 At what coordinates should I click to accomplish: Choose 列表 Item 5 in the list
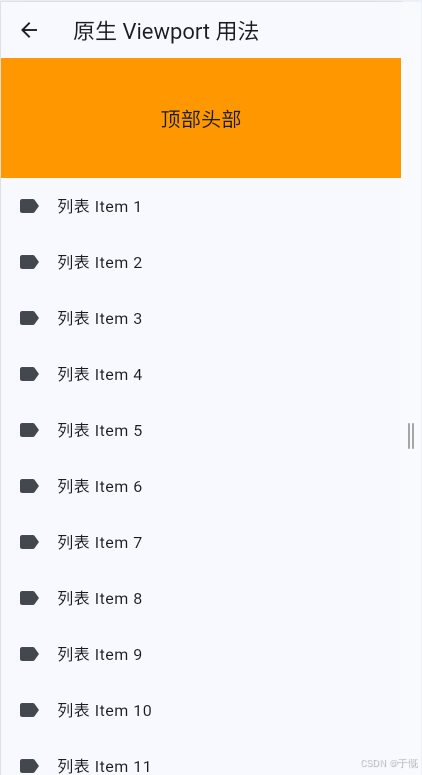tap(201, 430)
